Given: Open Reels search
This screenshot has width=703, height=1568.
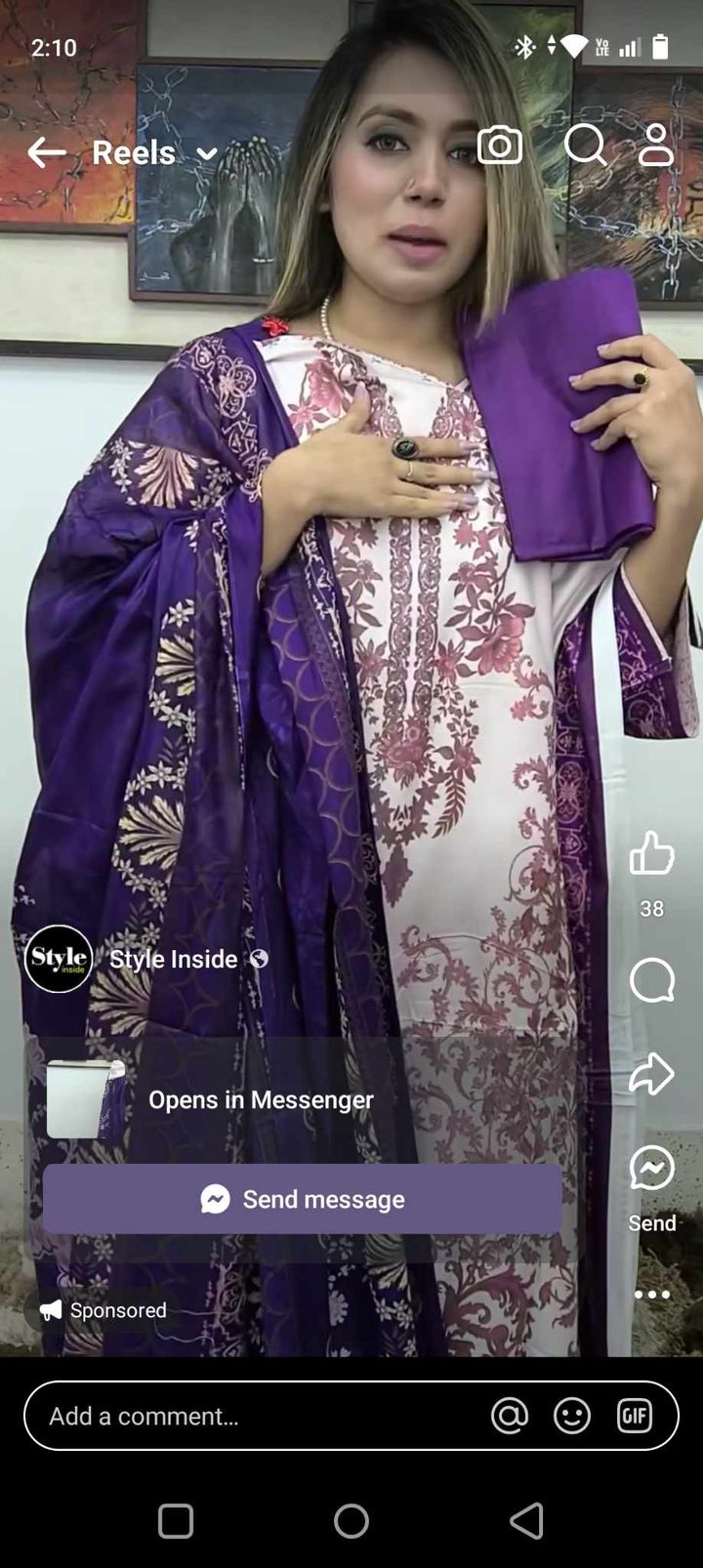Looking at the screenshot, I should click(x=585, y=145).
